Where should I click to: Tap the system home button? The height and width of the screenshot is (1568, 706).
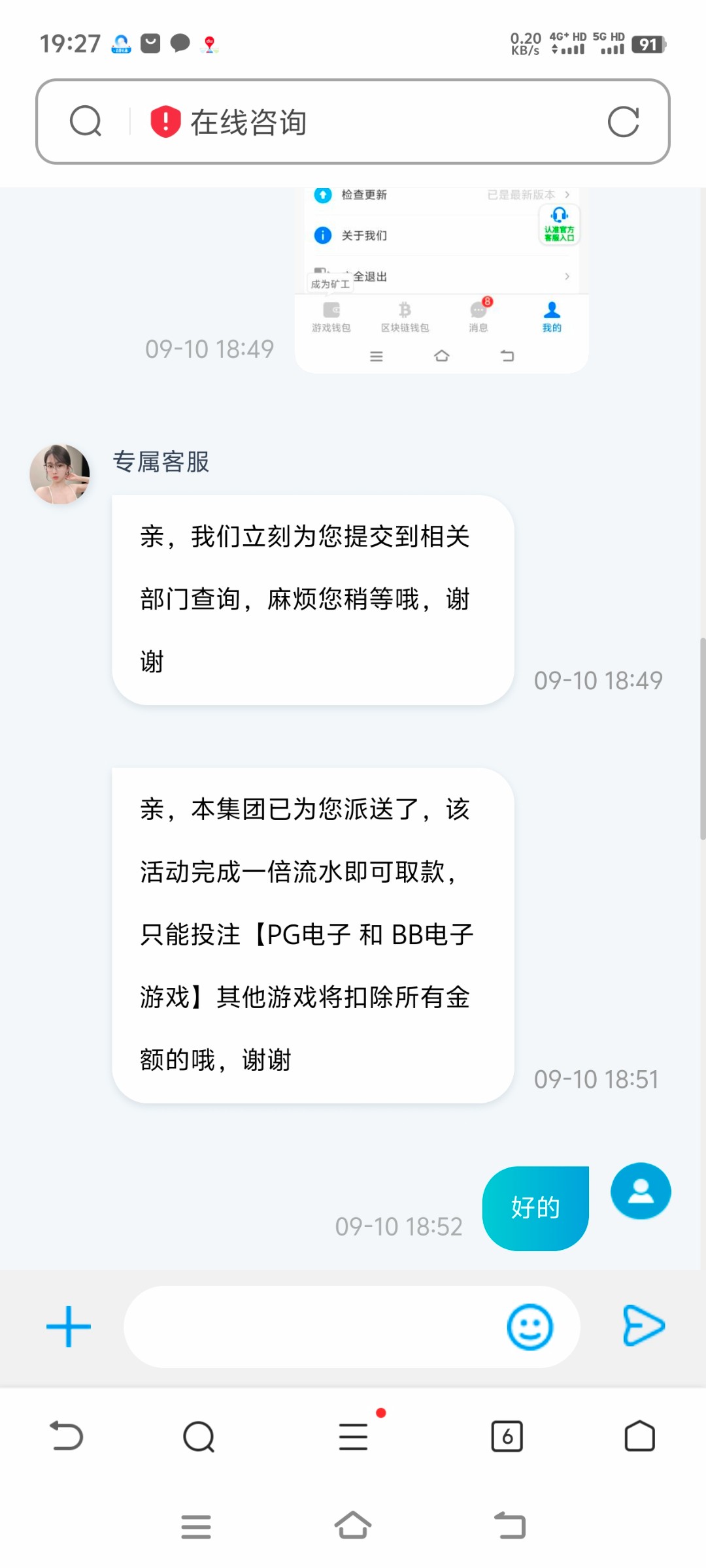(353, 1526)
